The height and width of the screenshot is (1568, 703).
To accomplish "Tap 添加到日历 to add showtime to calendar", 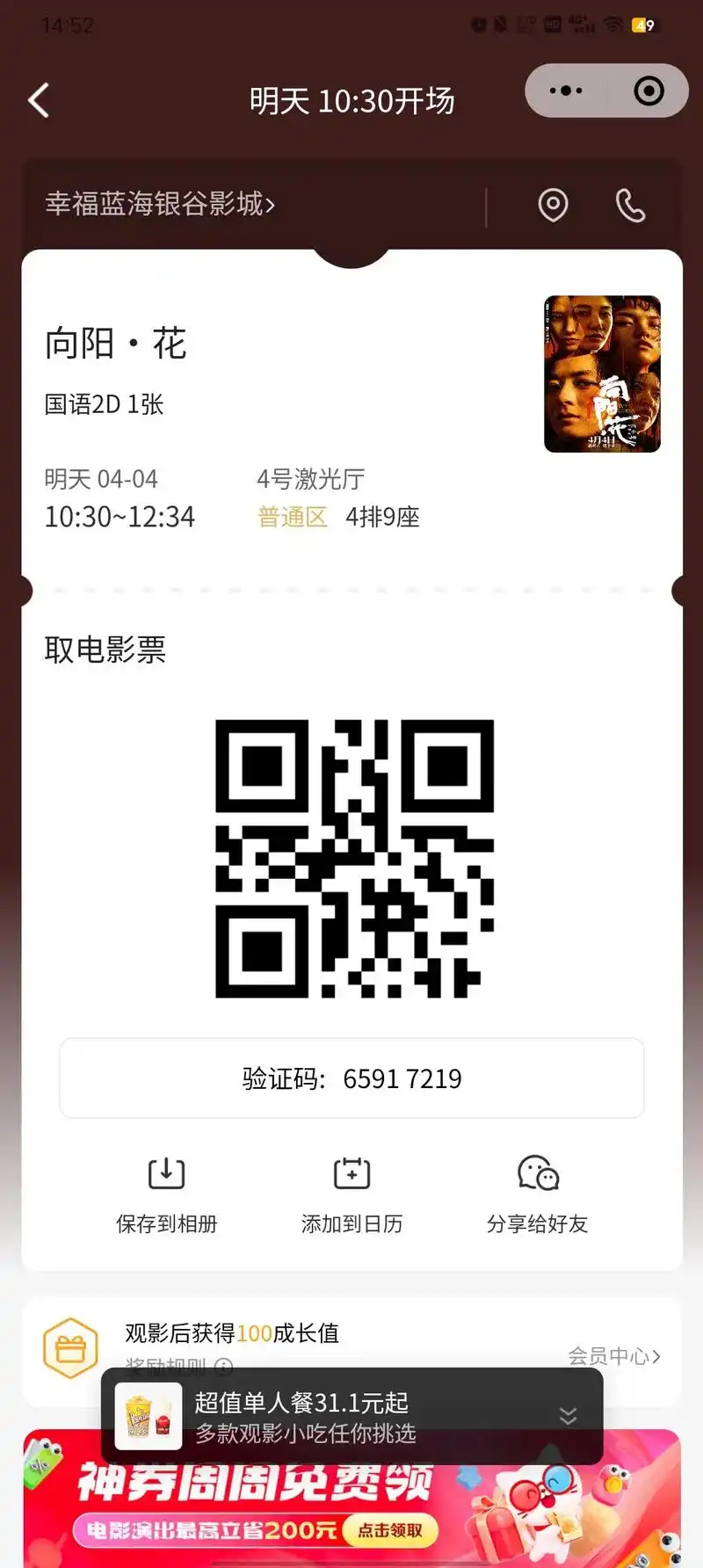I will pyautogui.click(x=351, y=1195).
